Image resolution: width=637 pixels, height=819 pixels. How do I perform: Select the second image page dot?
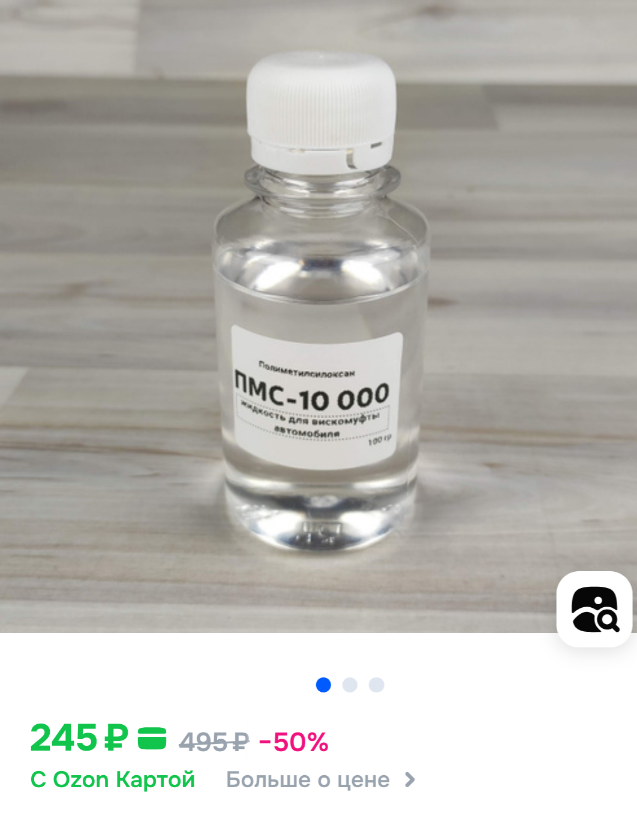click(350, 685)
